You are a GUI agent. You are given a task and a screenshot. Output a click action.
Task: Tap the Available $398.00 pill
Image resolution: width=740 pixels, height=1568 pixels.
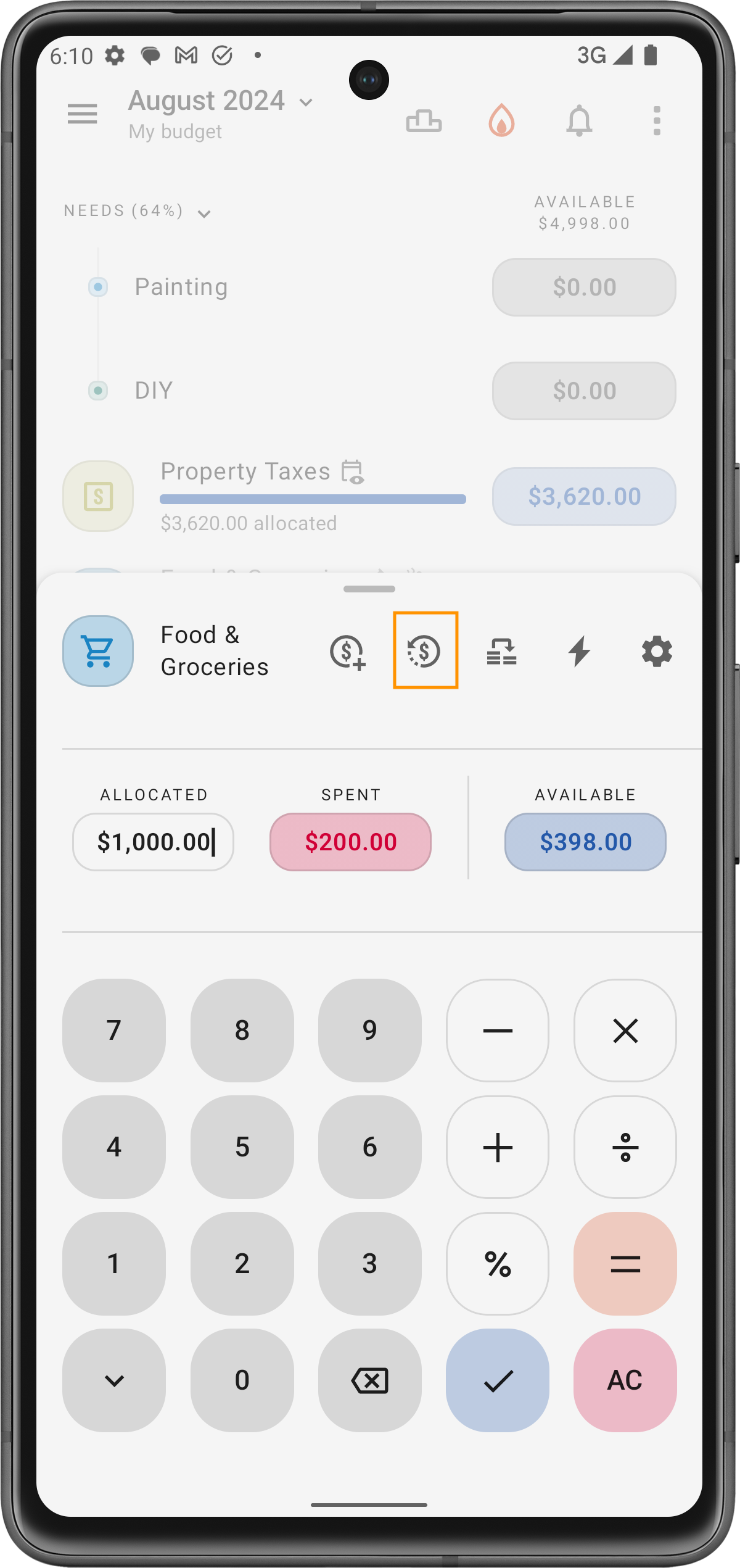pyautogui.click(x=585, y=842)
